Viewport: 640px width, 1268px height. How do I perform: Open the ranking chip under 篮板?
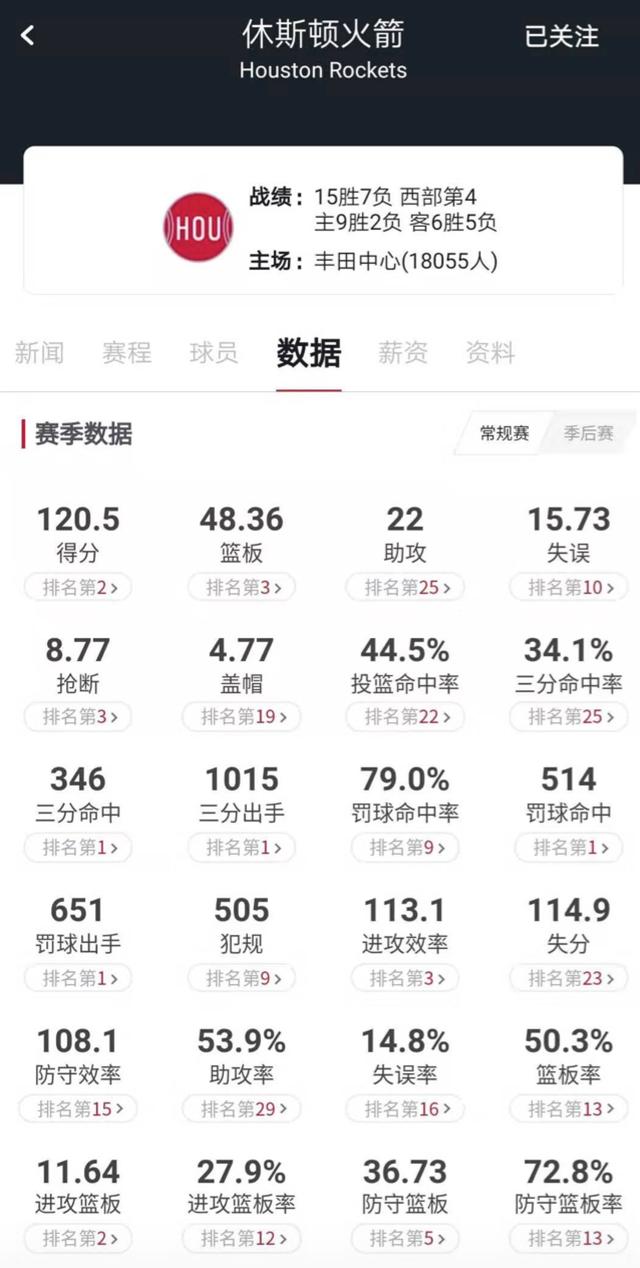pyautogui.click(x=241, y=587)
